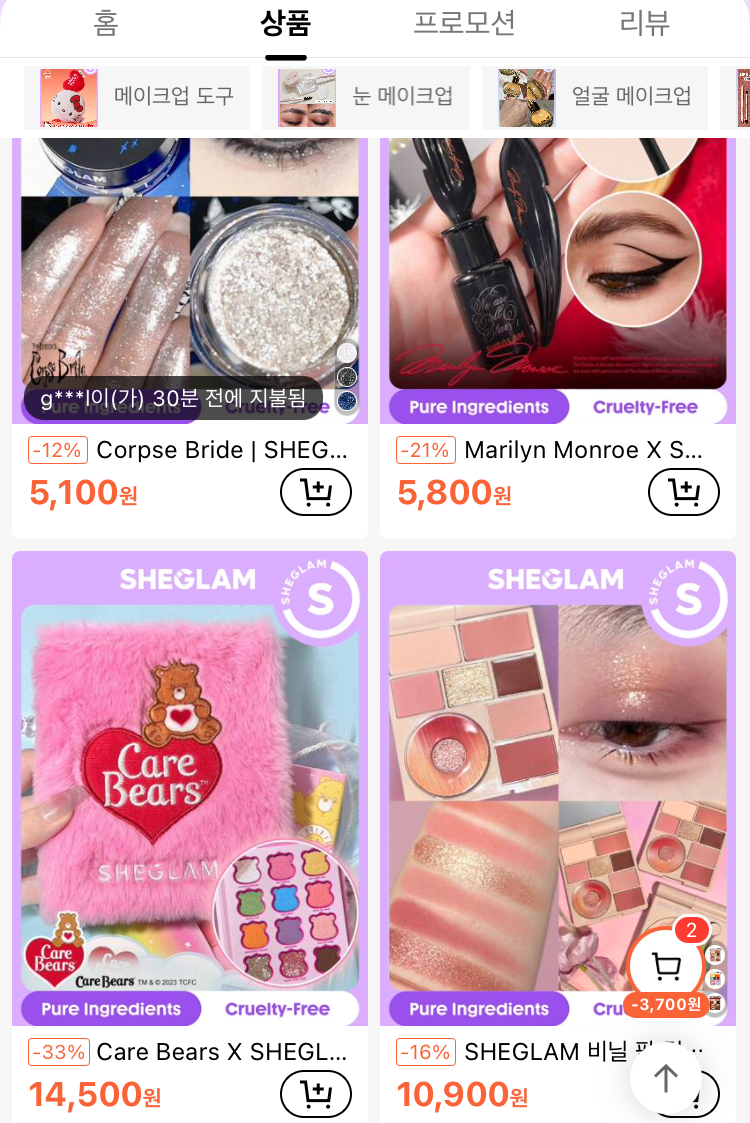
Task: Switch to the 홈 tab
Action: 106,23
